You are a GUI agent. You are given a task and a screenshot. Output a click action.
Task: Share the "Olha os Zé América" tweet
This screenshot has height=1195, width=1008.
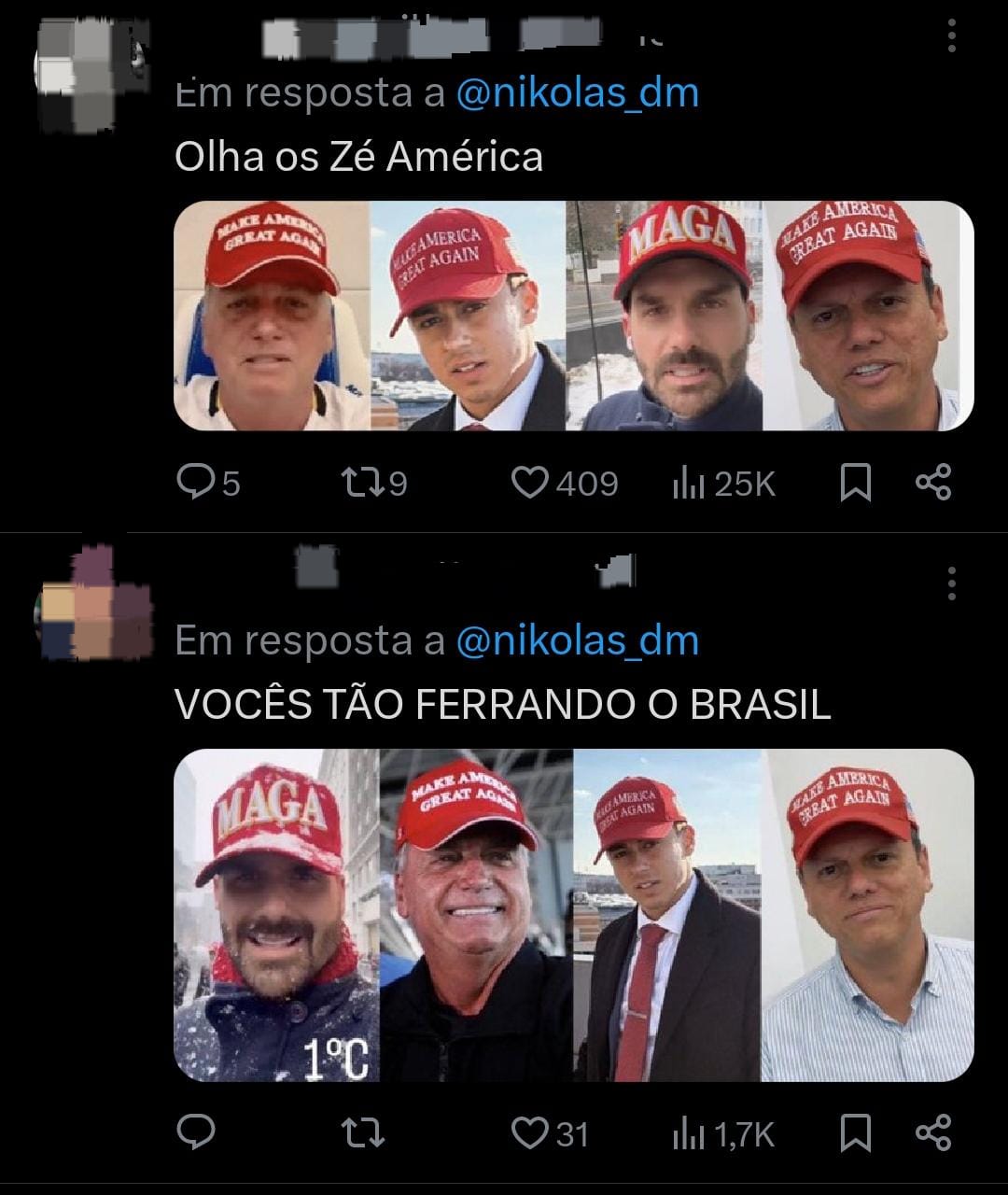tap(932, 483)
